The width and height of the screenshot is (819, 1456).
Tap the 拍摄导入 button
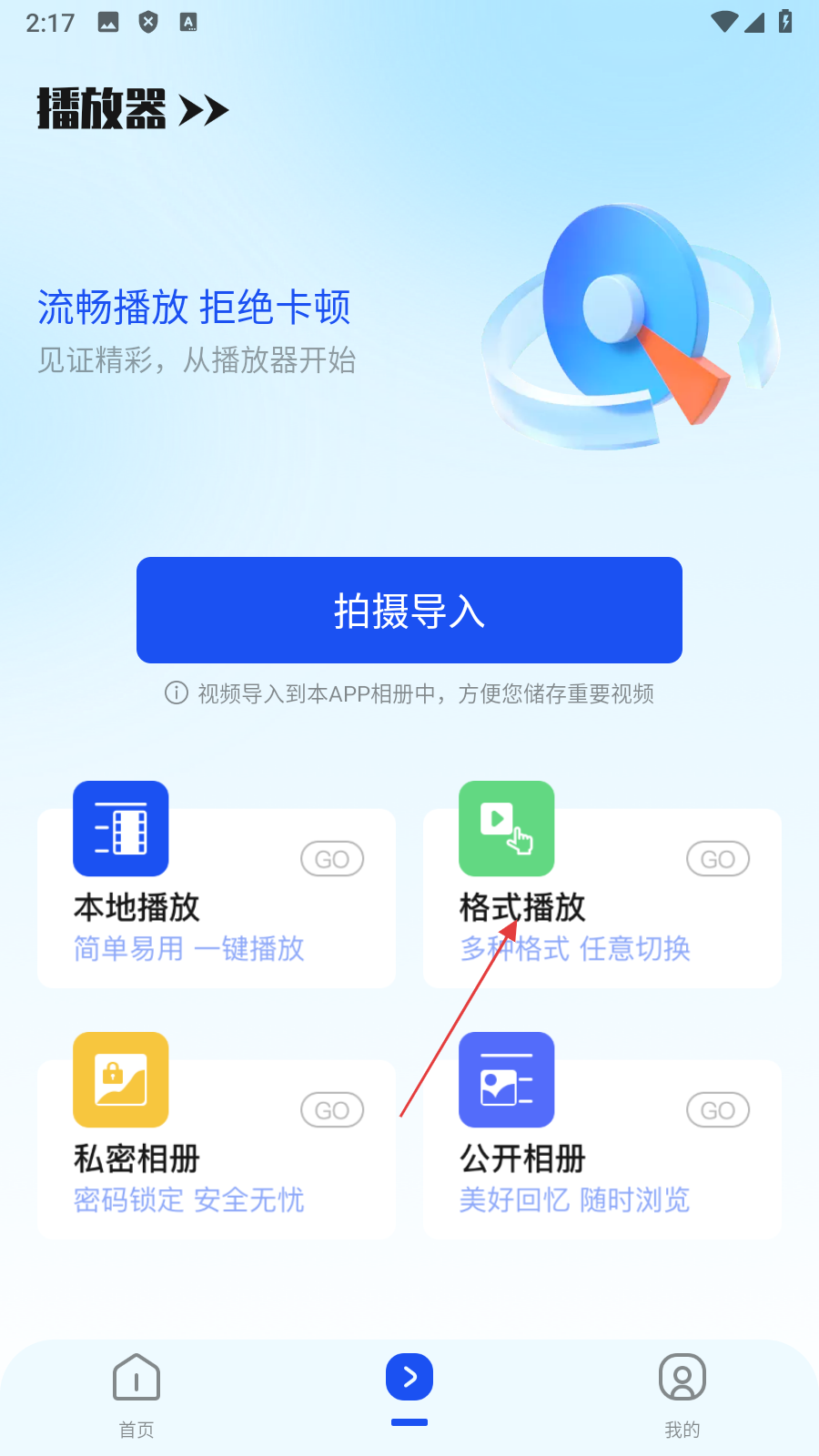pos(409,610)
